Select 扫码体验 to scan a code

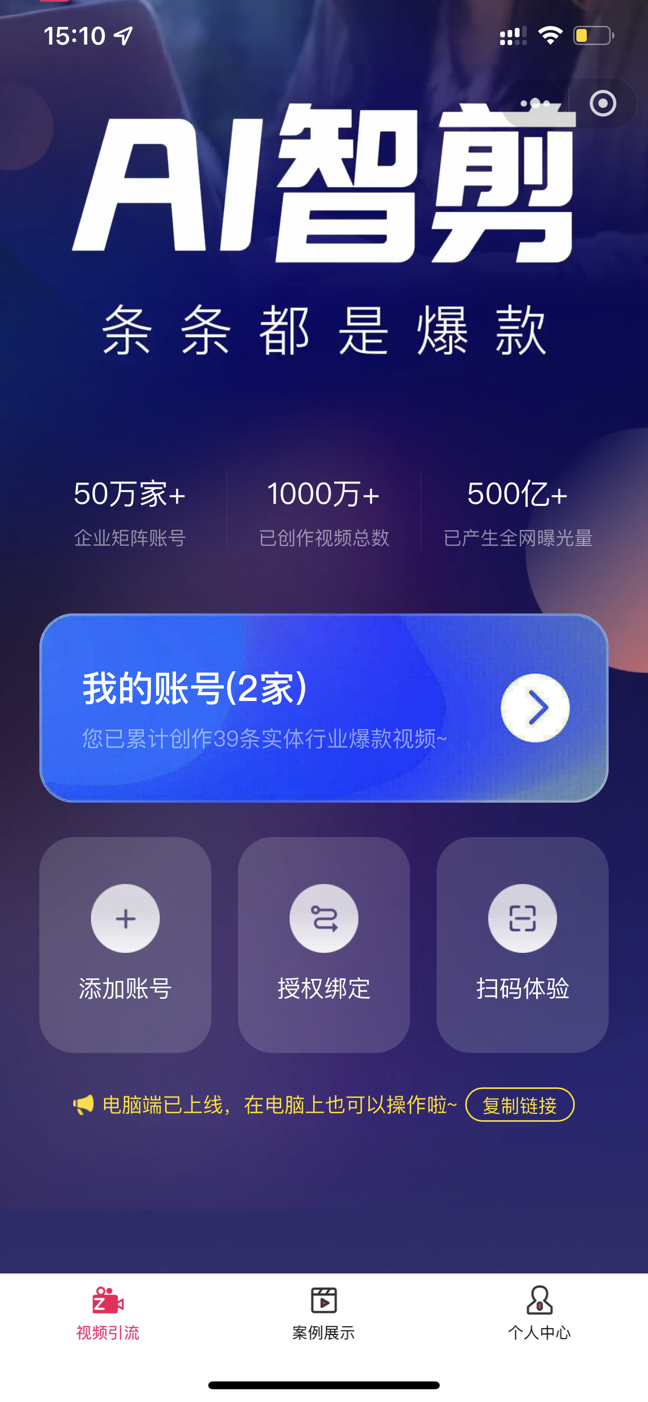point(522,944)
